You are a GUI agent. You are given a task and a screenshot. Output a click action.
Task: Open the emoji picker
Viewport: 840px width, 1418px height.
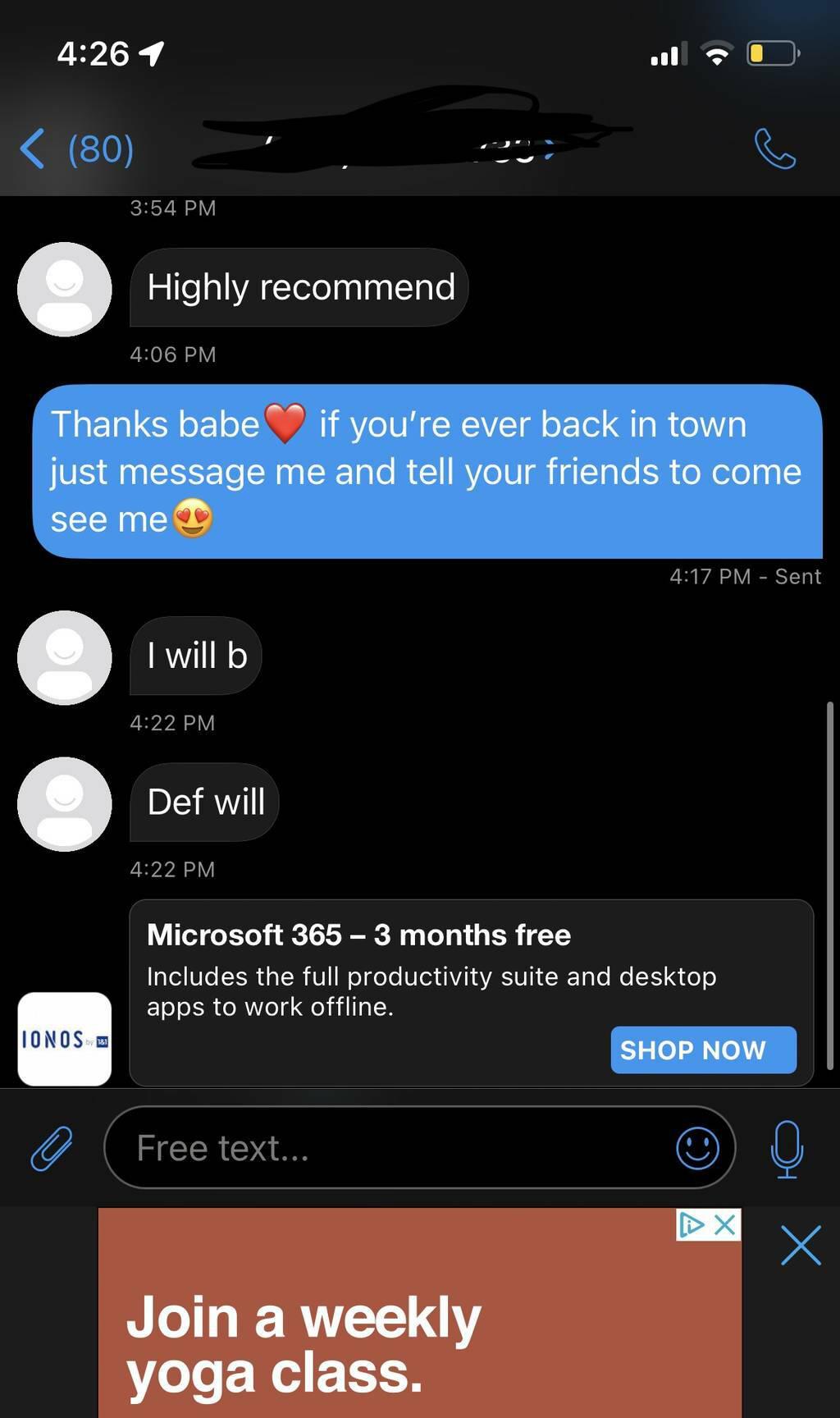point(697,1147)
